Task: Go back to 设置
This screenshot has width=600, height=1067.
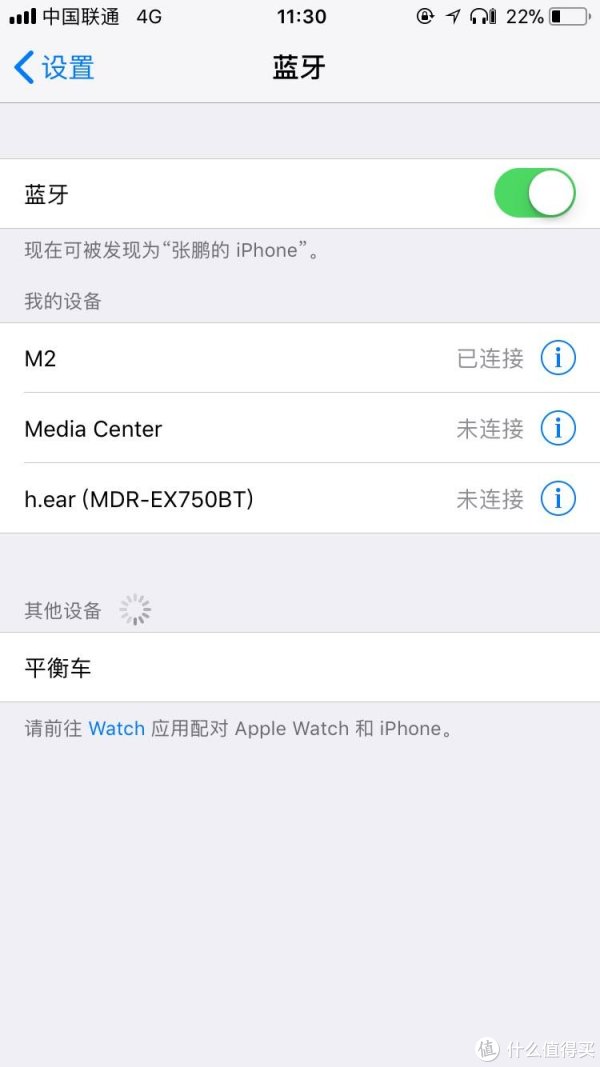Action: [x=55, y=68]
